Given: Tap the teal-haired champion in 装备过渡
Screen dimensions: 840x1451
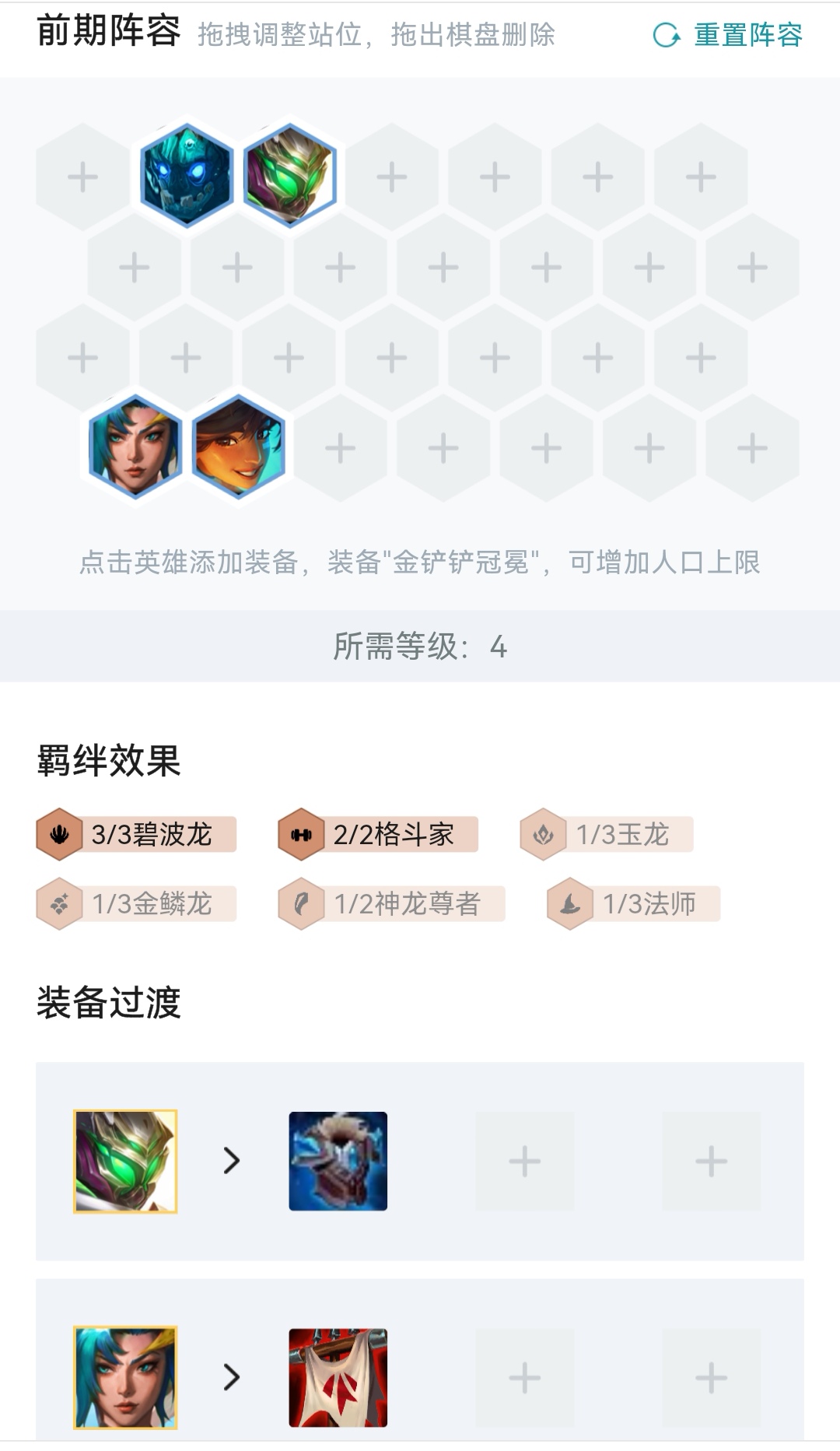Looking at the screenshot, I should (125, 1378).
